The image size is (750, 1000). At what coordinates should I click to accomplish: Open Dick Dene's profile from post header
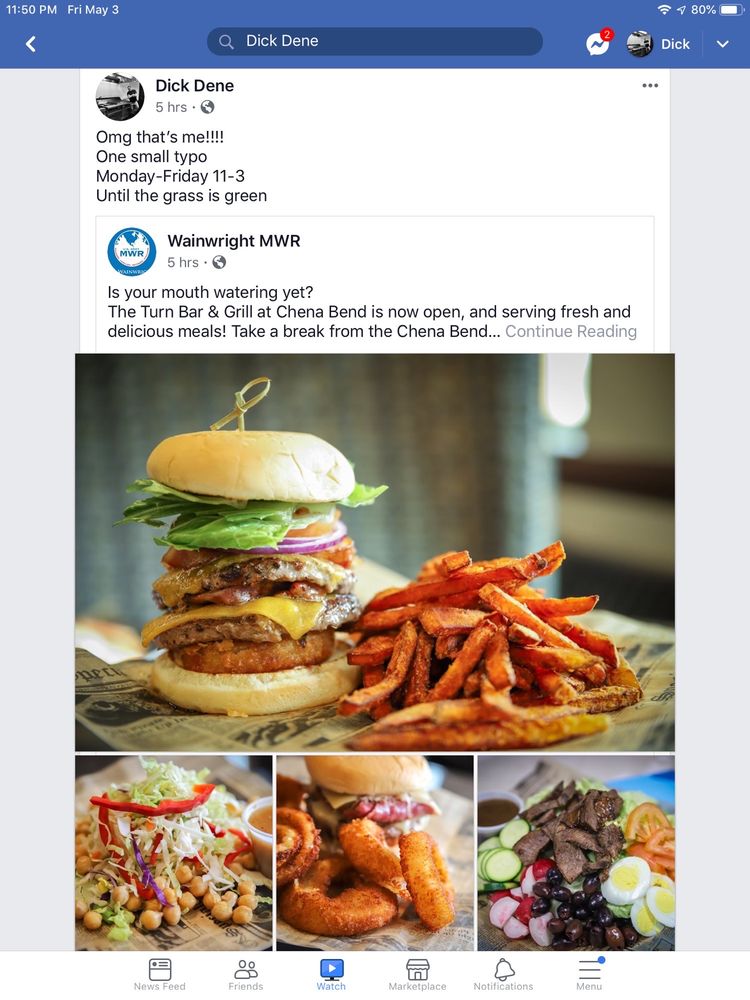click(x=194, y=86)
